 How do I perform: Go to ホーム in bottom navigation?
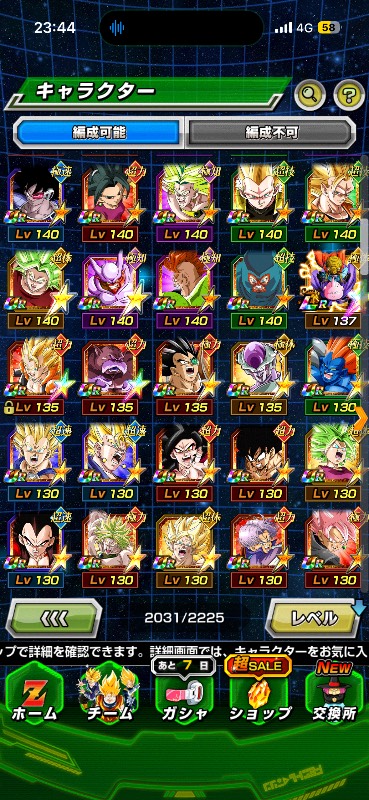[x=34, y=698]
